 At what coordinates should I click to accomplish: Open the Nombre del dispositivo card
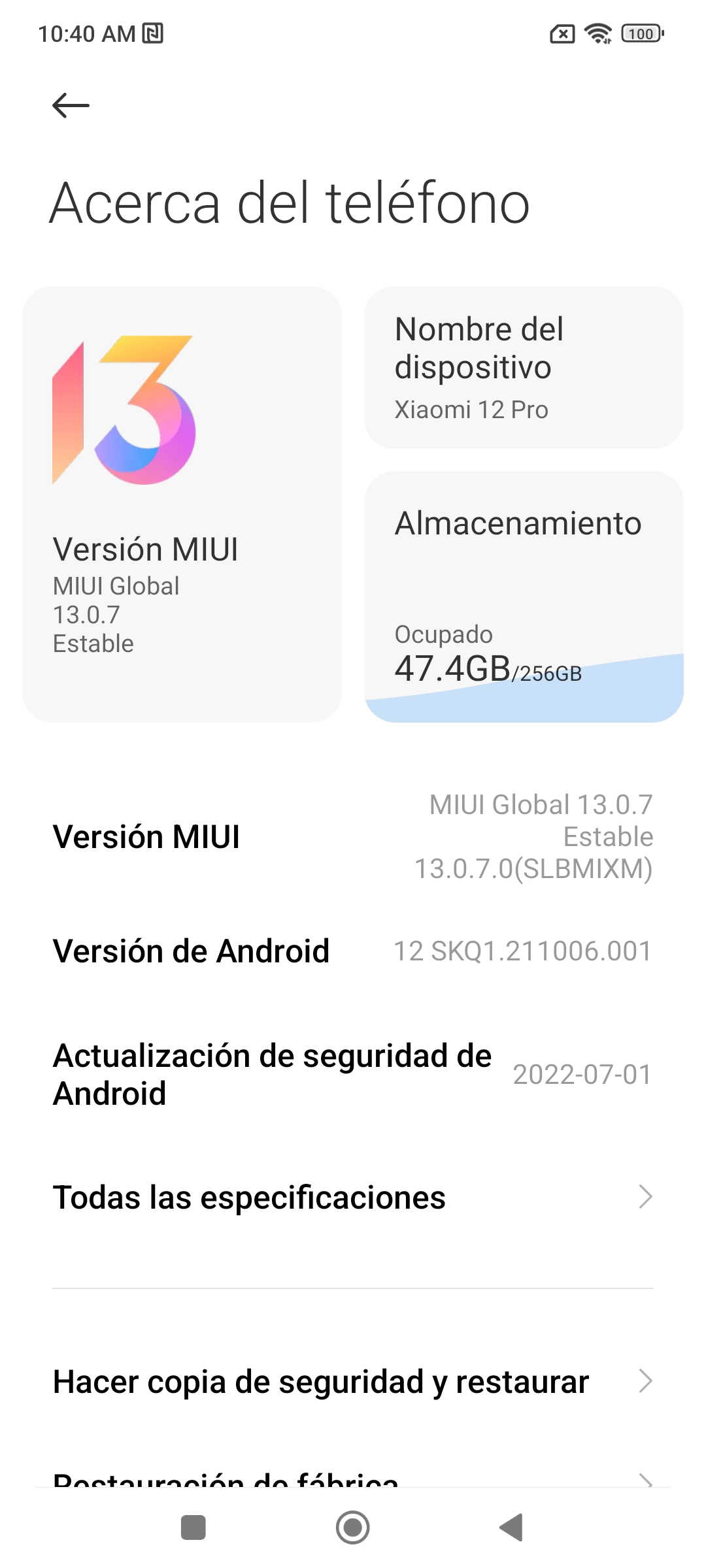[x=524, y=367]
